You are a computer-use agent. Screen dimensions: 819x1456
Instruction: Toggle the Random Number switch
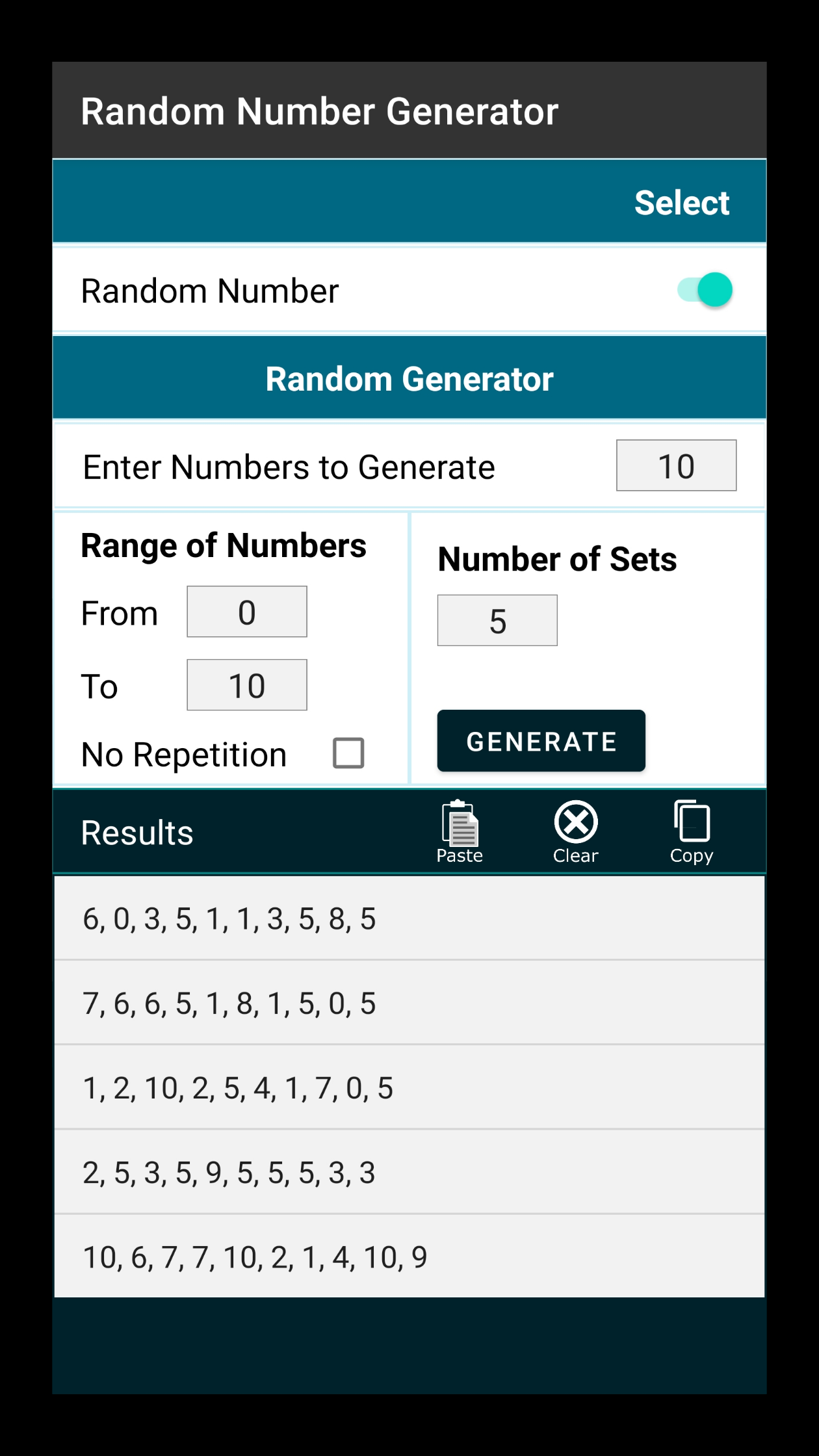coord(705,290)
